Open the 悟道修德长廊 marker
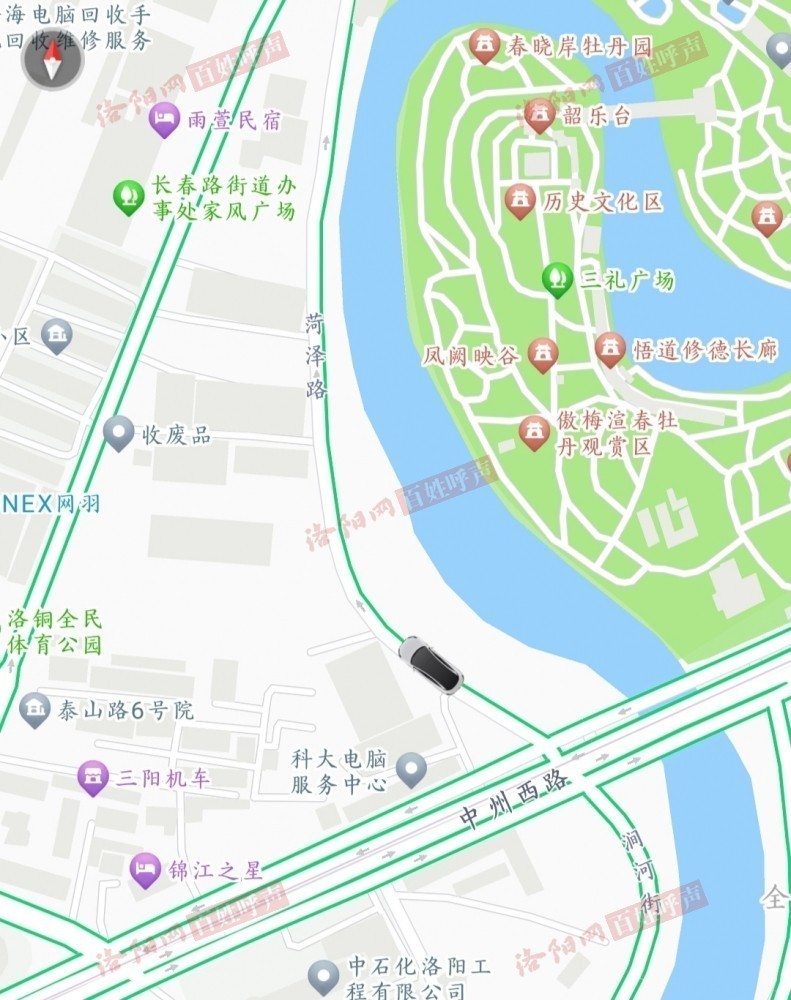The image size is (791, 1000). pos(610,349)
